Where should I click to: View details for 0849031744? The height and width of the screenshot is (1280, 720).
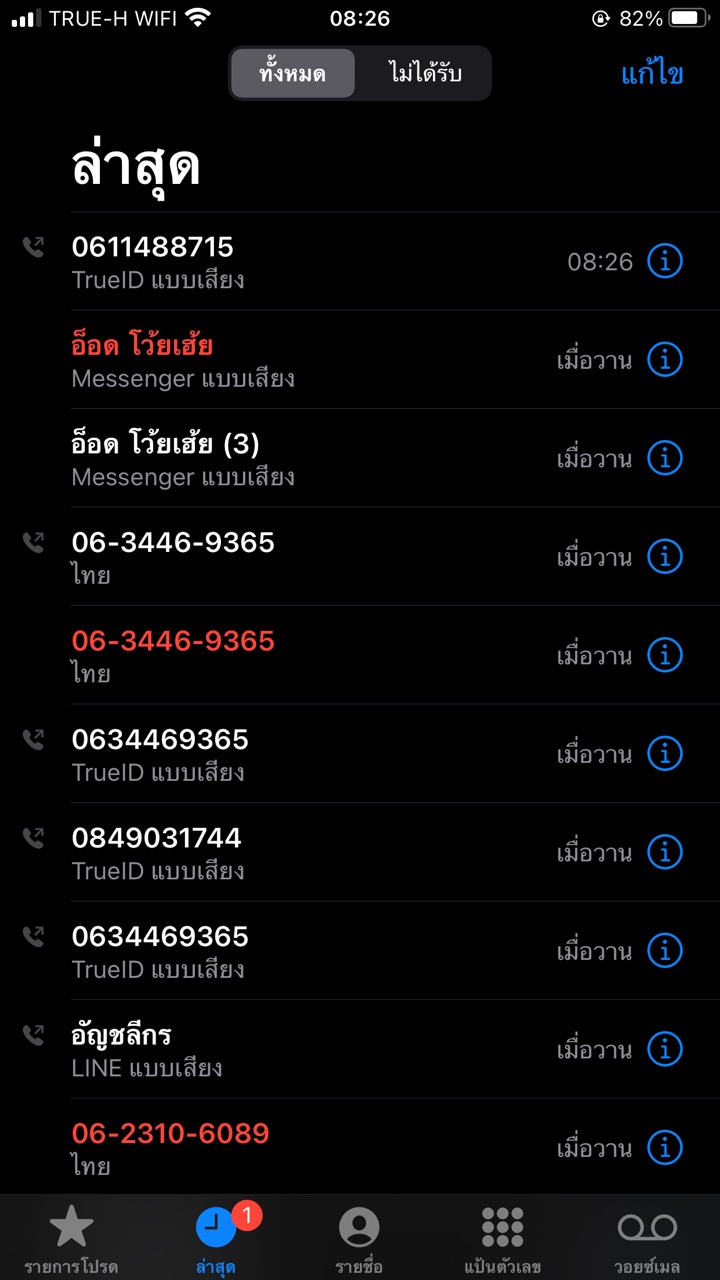click(x=665, y=853)
